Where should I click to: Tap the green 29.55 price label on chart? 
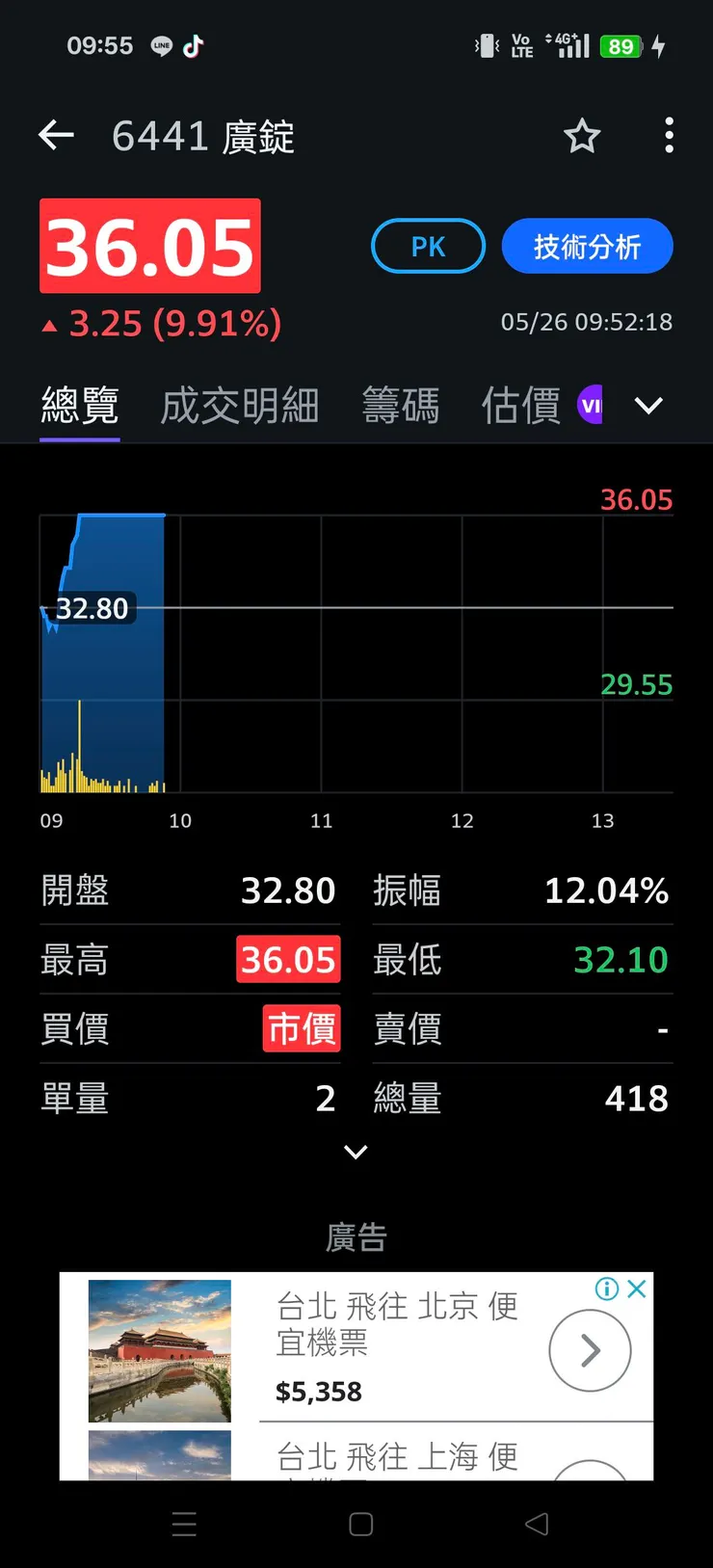pos(636,685)
